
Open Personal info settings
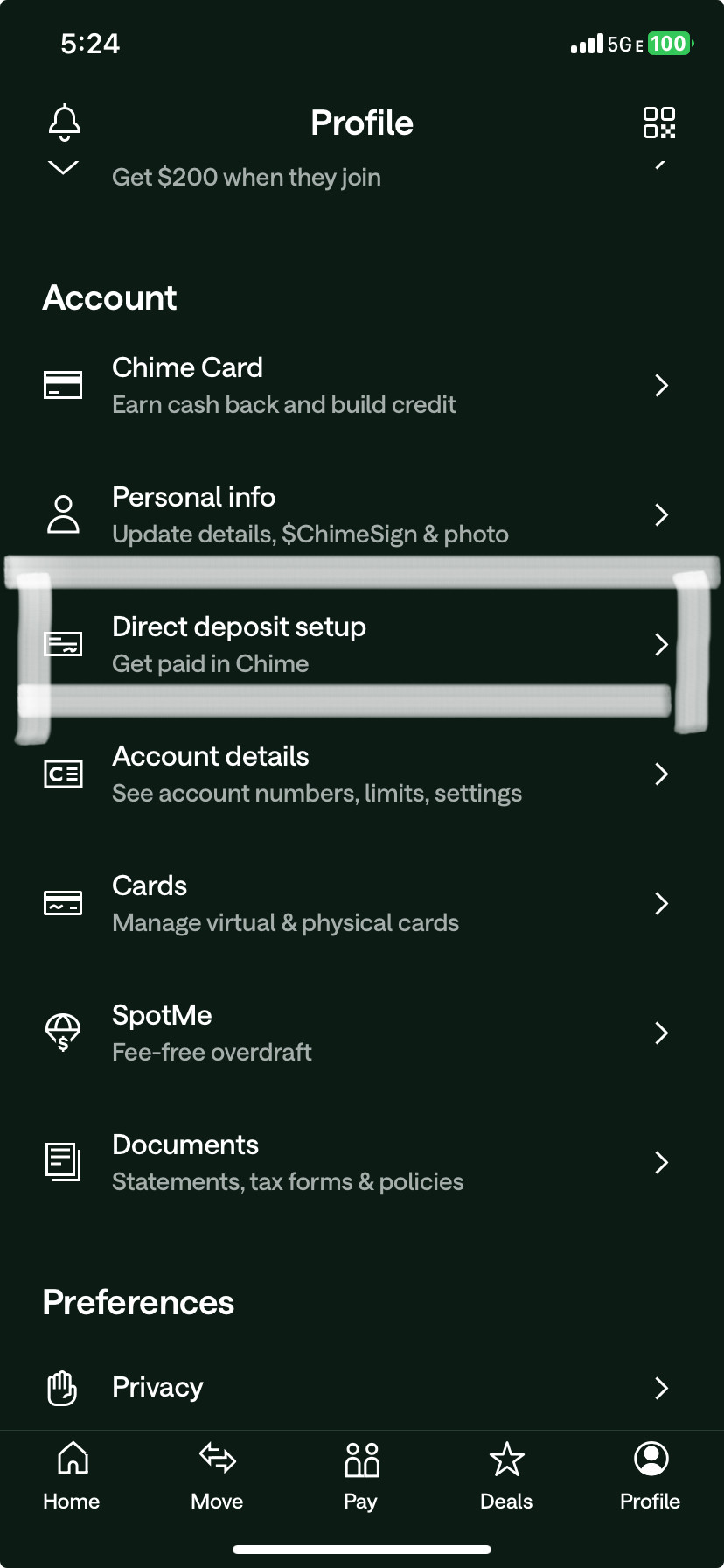[x=360, y=514]
